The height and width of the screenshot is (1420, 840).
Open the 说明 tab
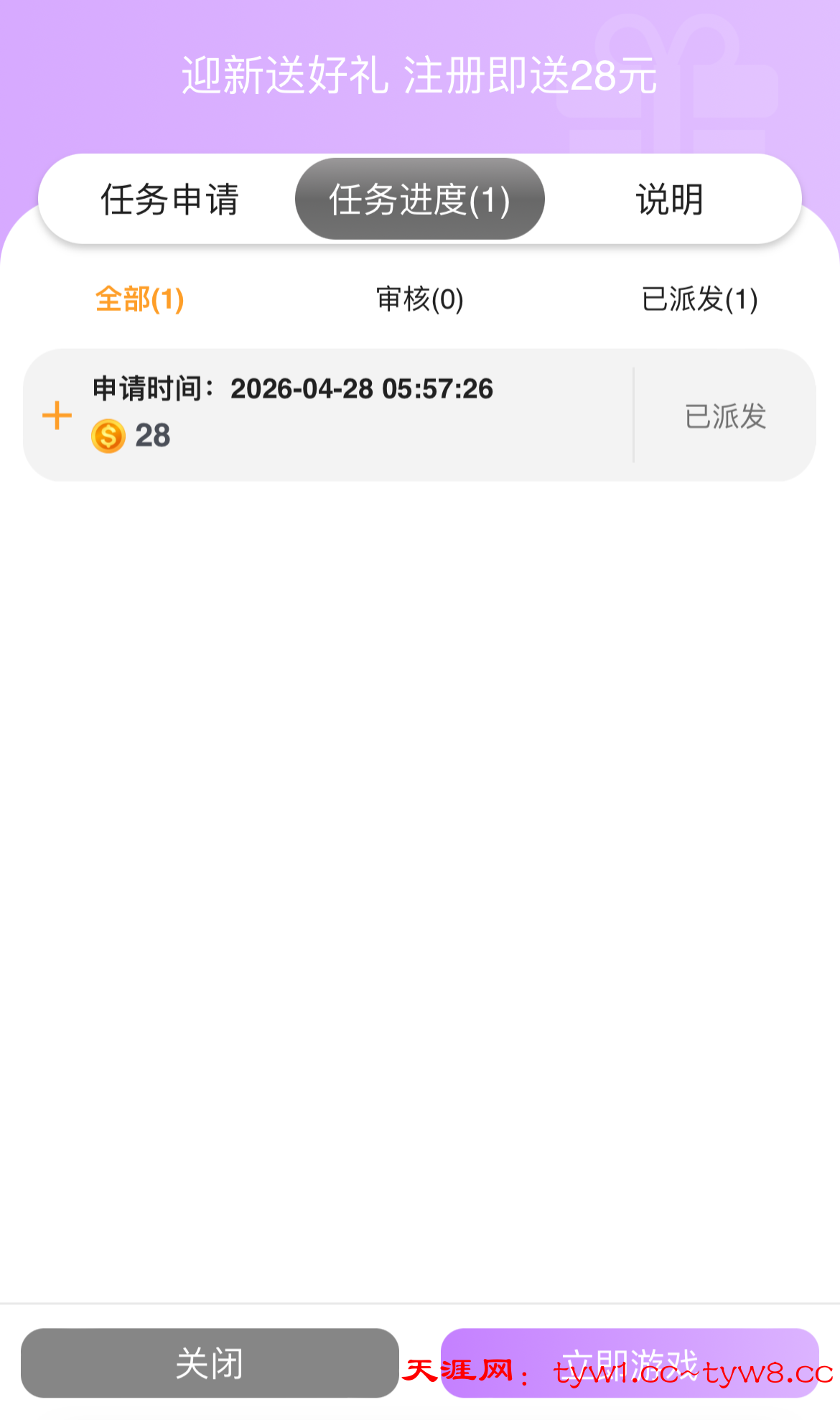(x=669, y=200)
